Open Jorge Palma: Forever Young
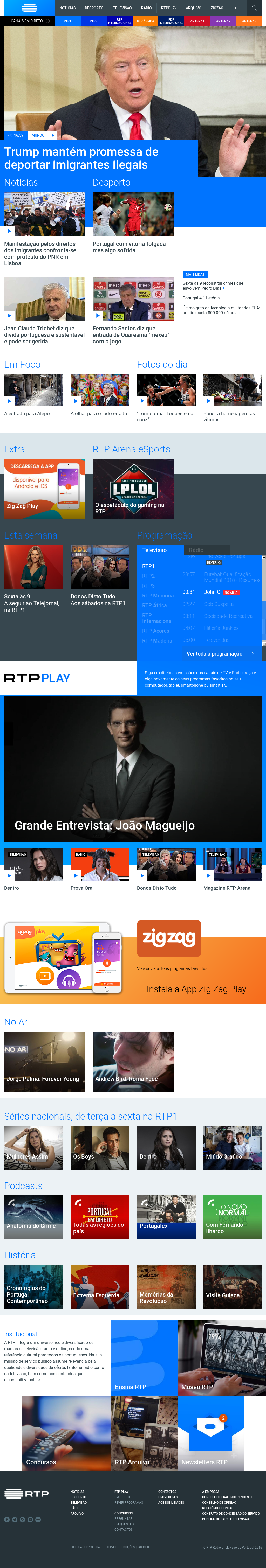Image resolution: width=266 pixels, height=1568 pixels. (44, 1062)
